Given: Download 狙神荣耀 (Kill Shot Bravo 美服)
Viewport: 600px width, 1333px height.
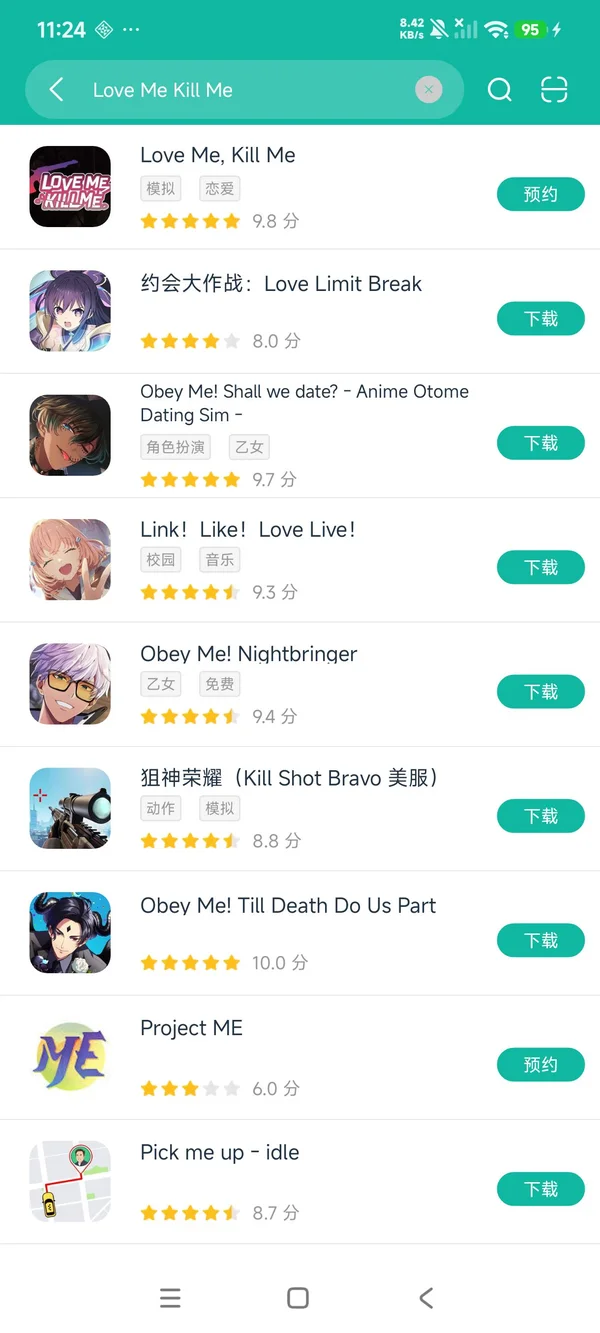Looking at the screenshot, I should (x=540, y=816).
